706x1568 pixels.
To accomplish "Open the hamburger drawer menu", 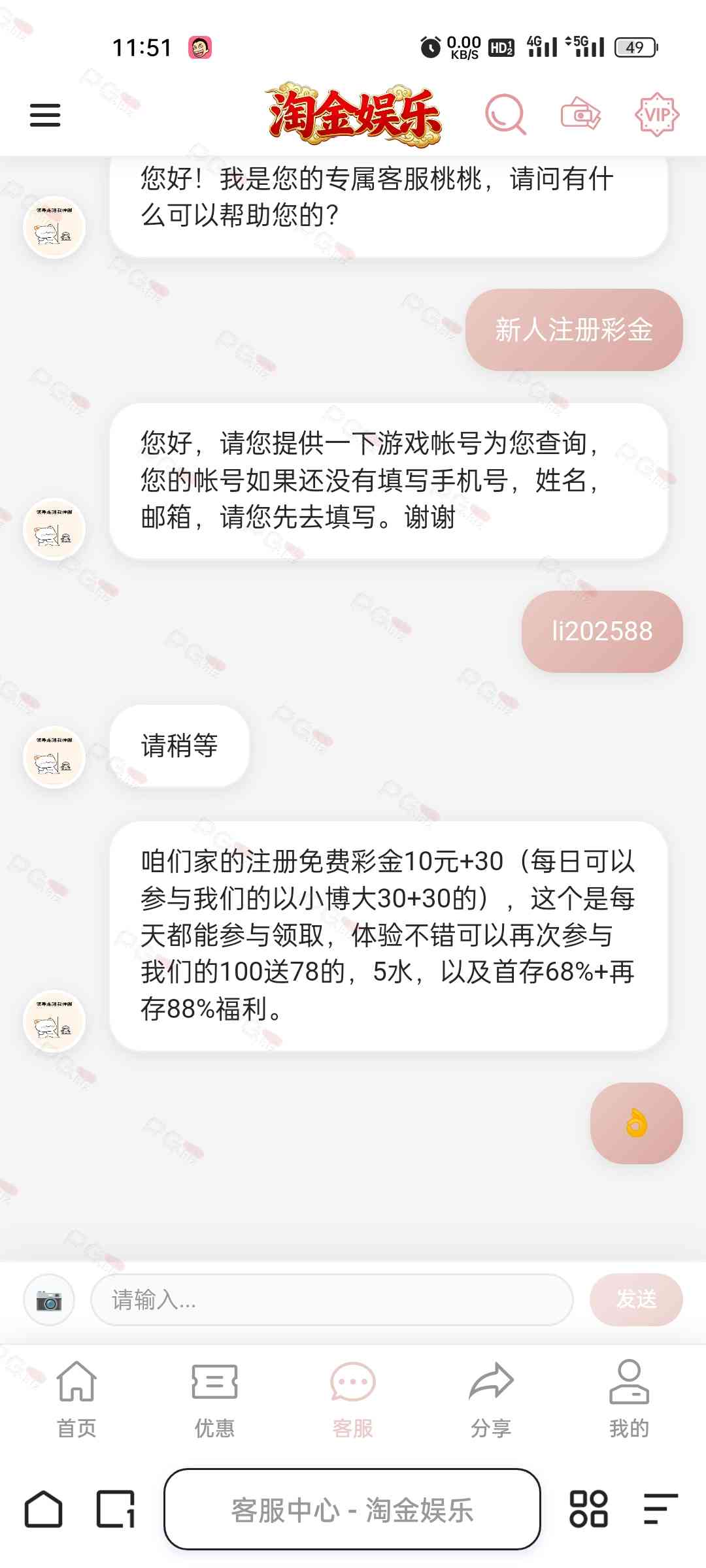I will (x=45, y=115).
